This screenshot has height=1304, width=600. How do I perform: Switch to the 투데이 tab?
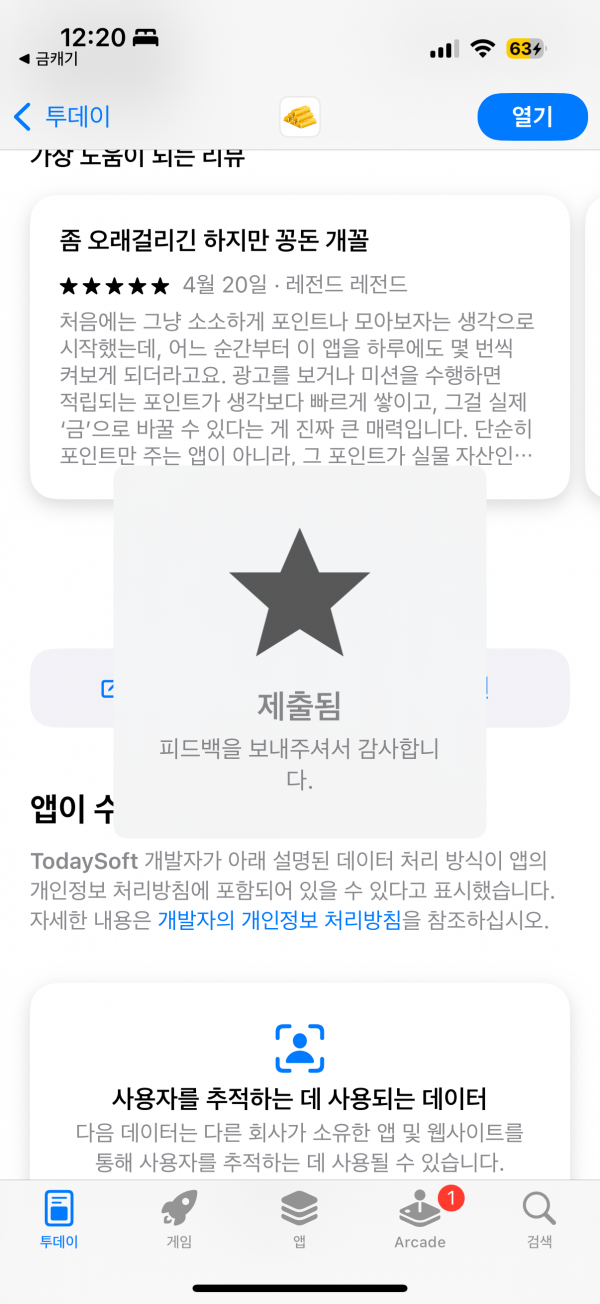pos(59,1220)
